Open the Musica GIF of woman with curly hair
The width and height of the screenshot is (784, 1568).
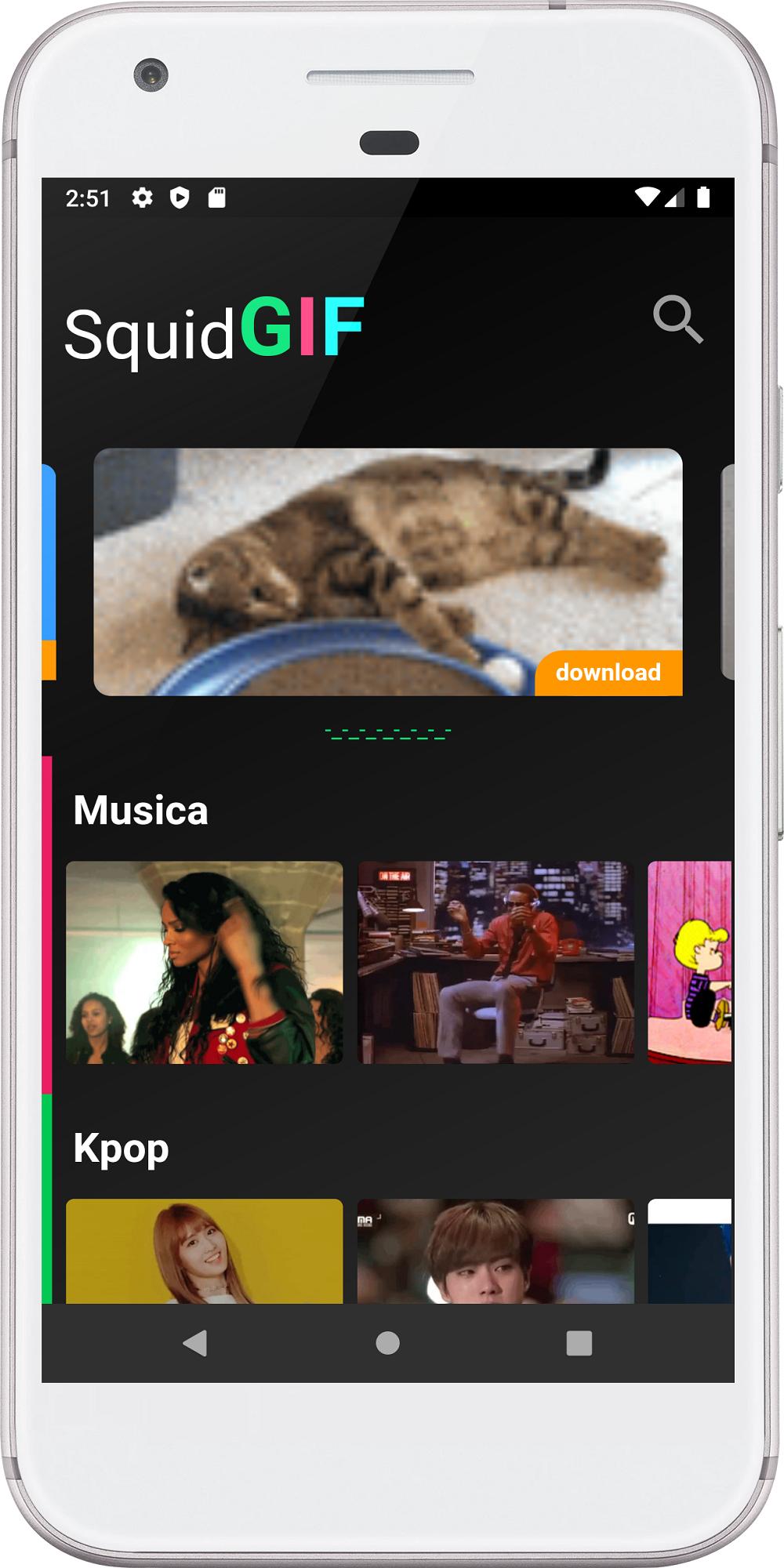(x=205, y=962)
